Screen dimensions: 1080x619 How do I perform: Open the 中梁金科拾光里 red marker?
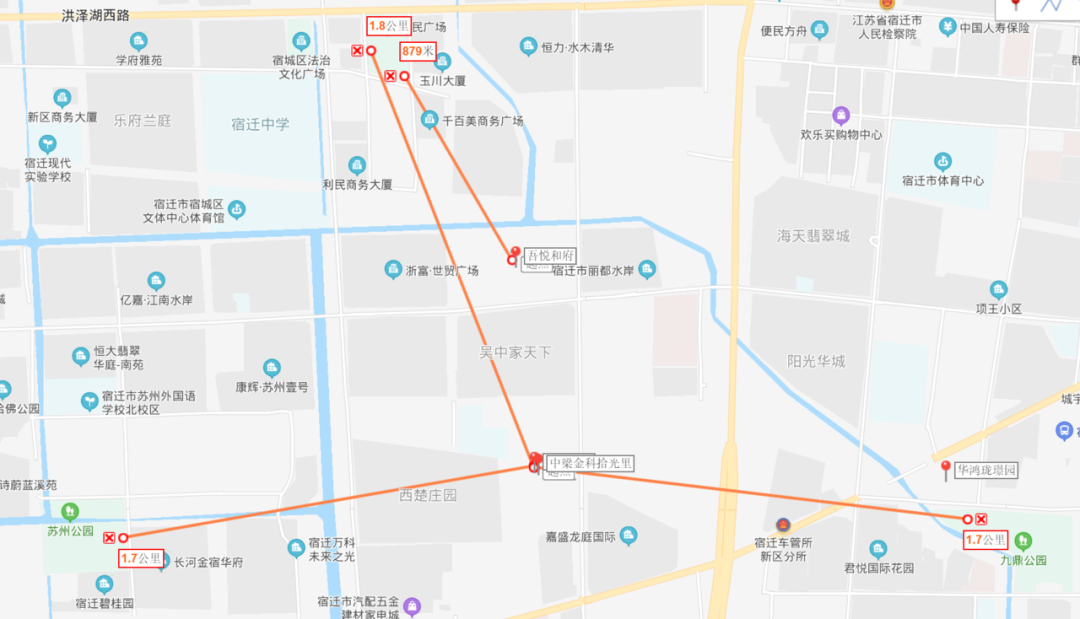click(x=535, y=460)
